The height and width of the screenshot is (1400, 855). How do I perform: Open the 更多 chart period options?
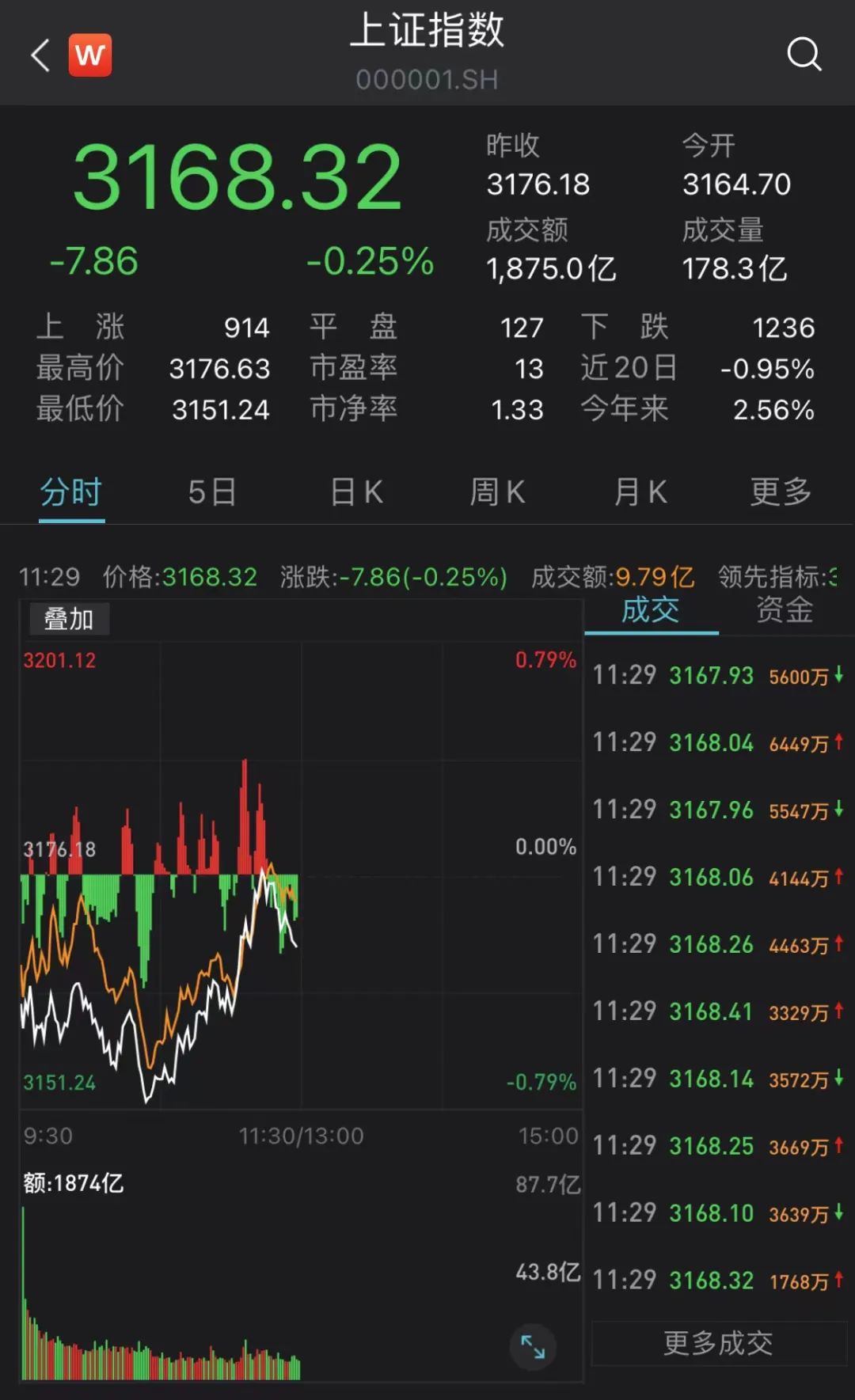click(x=781, y=492)
